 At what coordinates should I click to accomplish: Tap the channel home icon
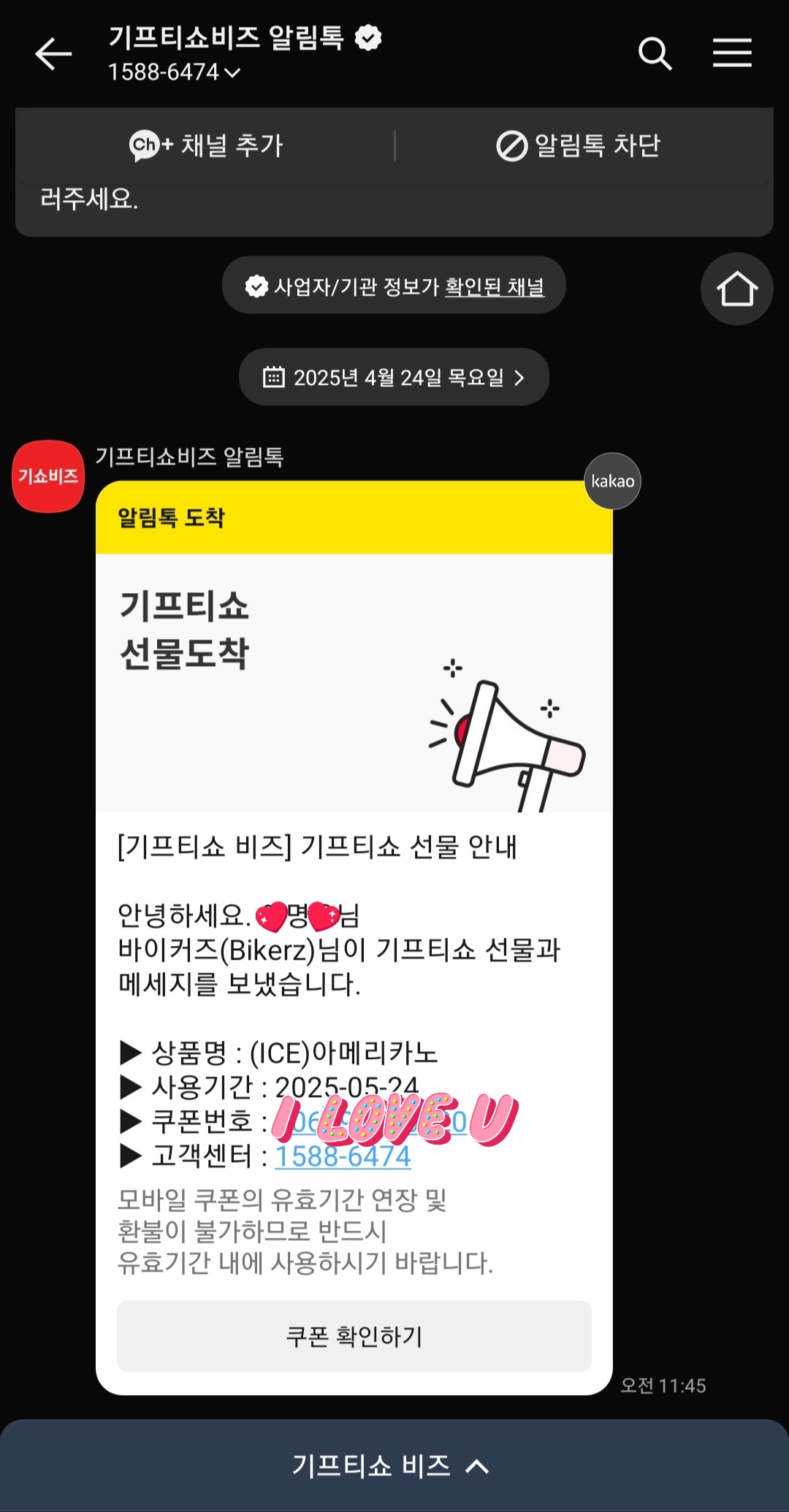[736, 289]
